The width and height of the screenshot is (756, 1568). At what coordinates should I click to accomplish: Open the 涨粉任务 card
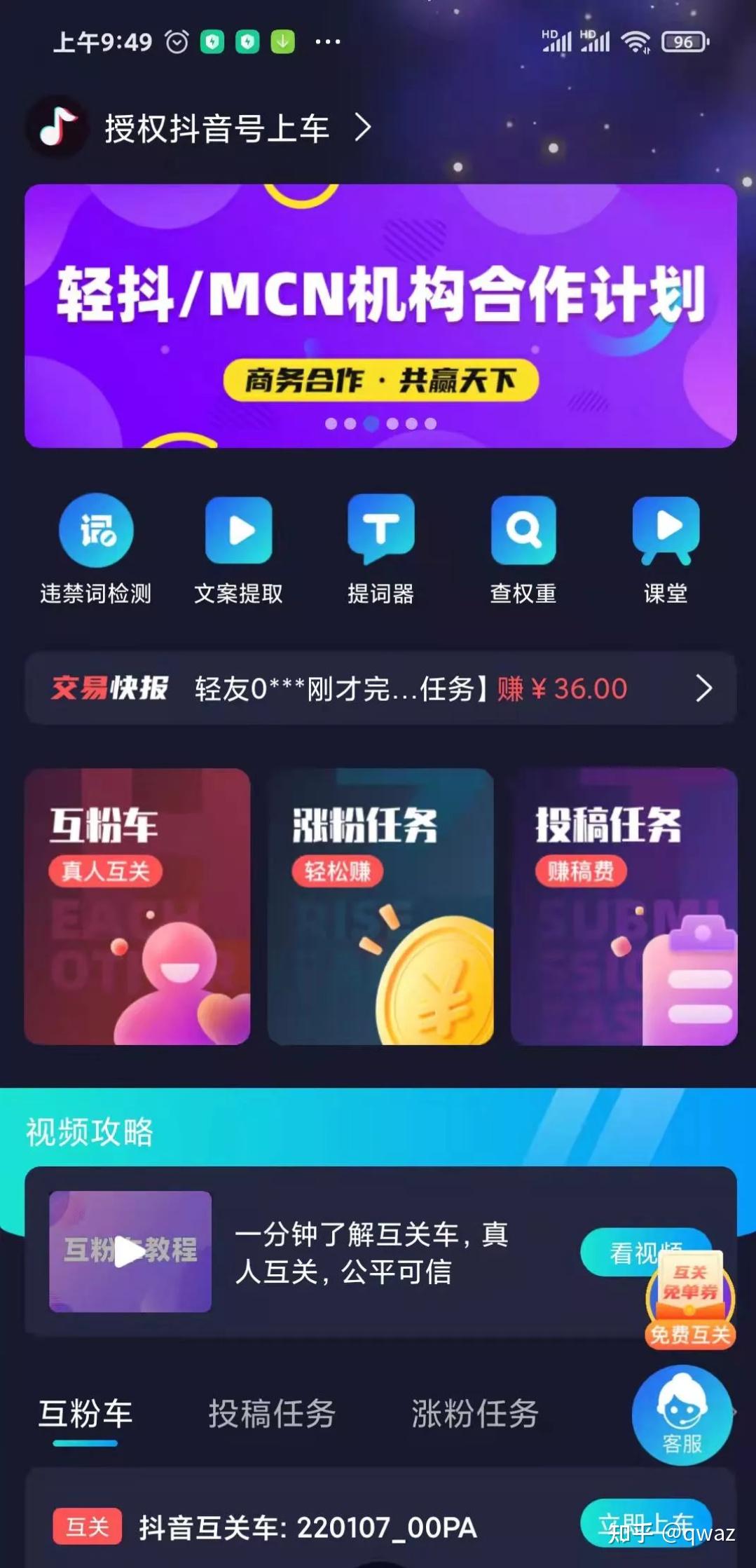point(380,906)
